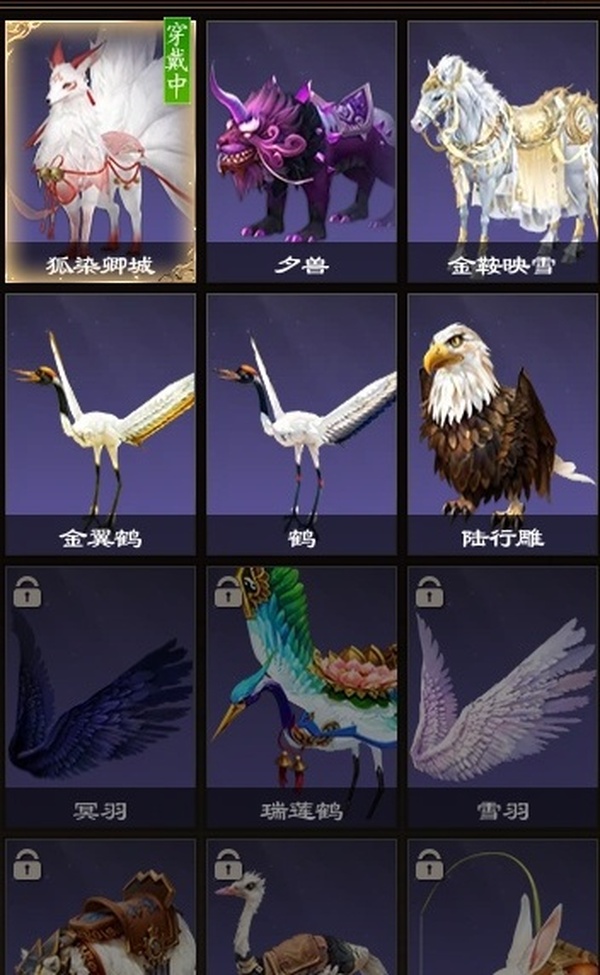Choose the purple 夕兽 mount
This screenshot has height=975, width=600.
click(x=301, y=150)
